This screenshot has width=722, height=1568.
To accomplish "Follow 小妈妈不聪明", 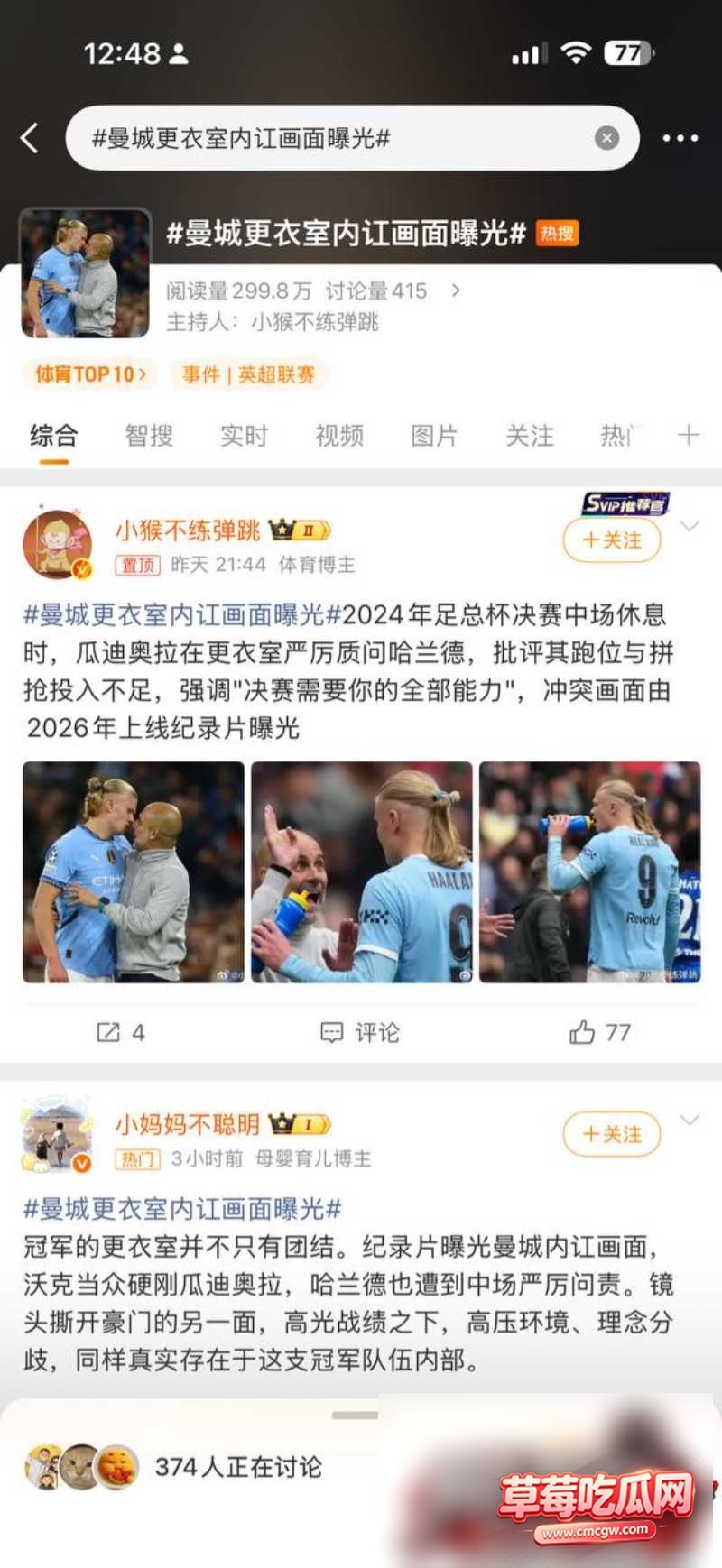I will point(612,1134).
